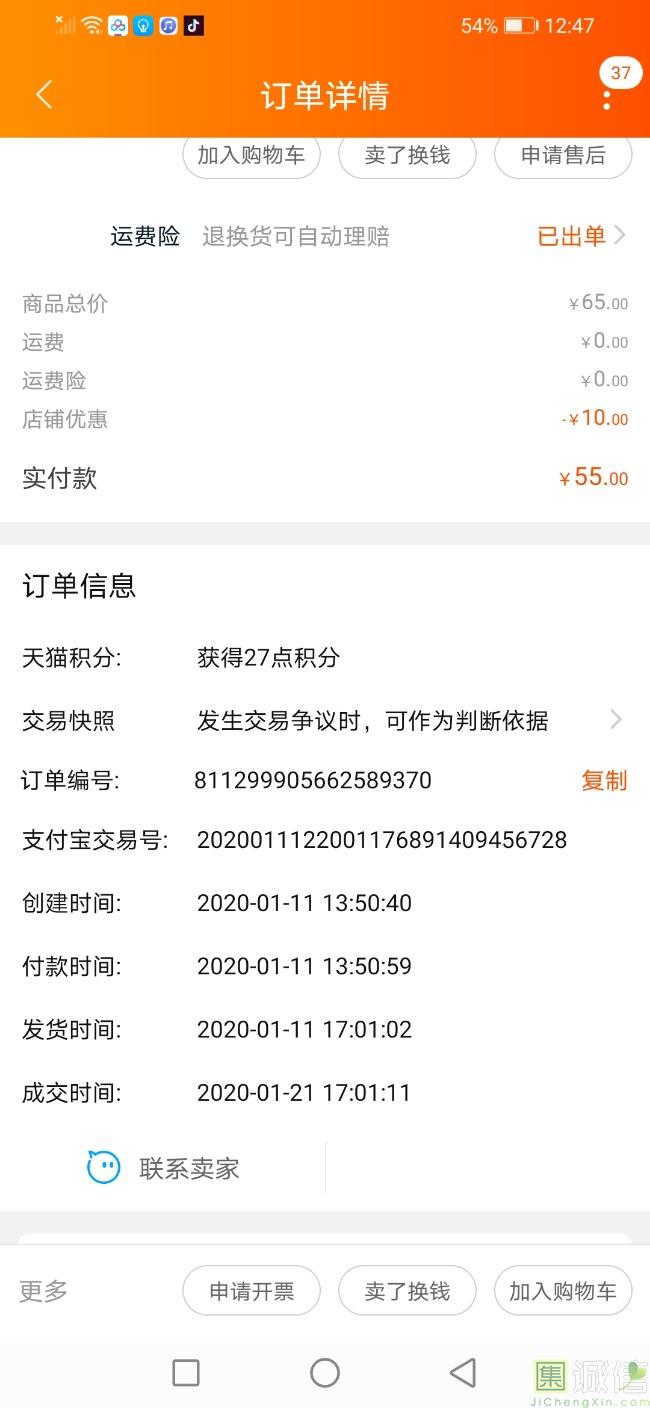Open 更多 options in the action bar
Screen dimensions: 650x1408
[44, 1291]
